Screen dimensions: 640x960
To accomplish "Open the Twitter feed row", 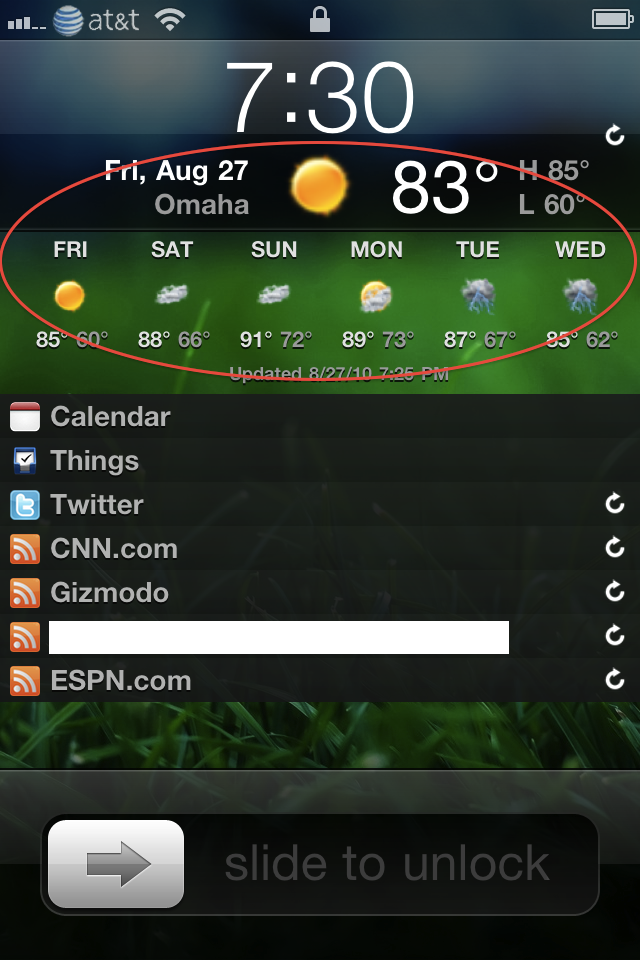I will click(97, 505).
